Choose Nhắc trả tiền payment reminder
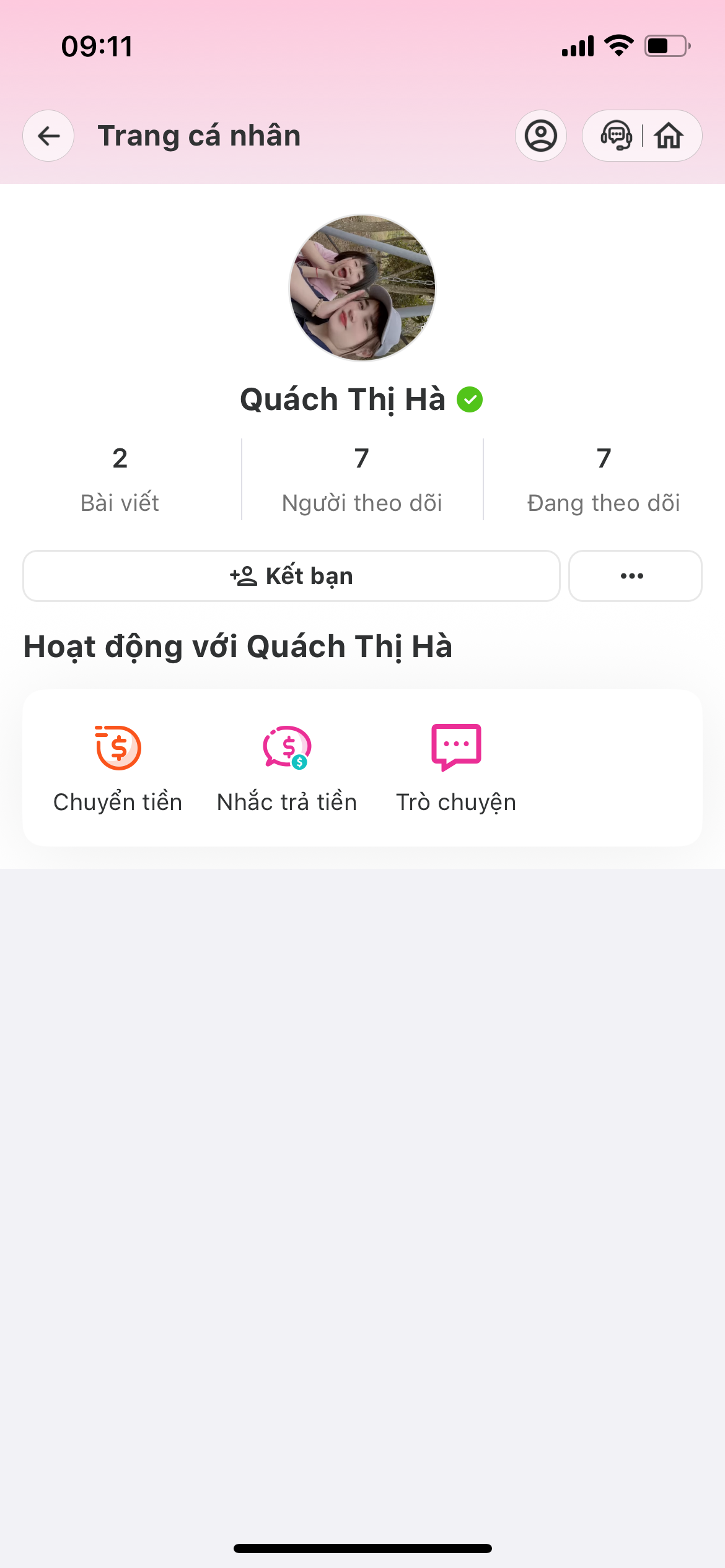725x1568 pixels. coord(287,768)
